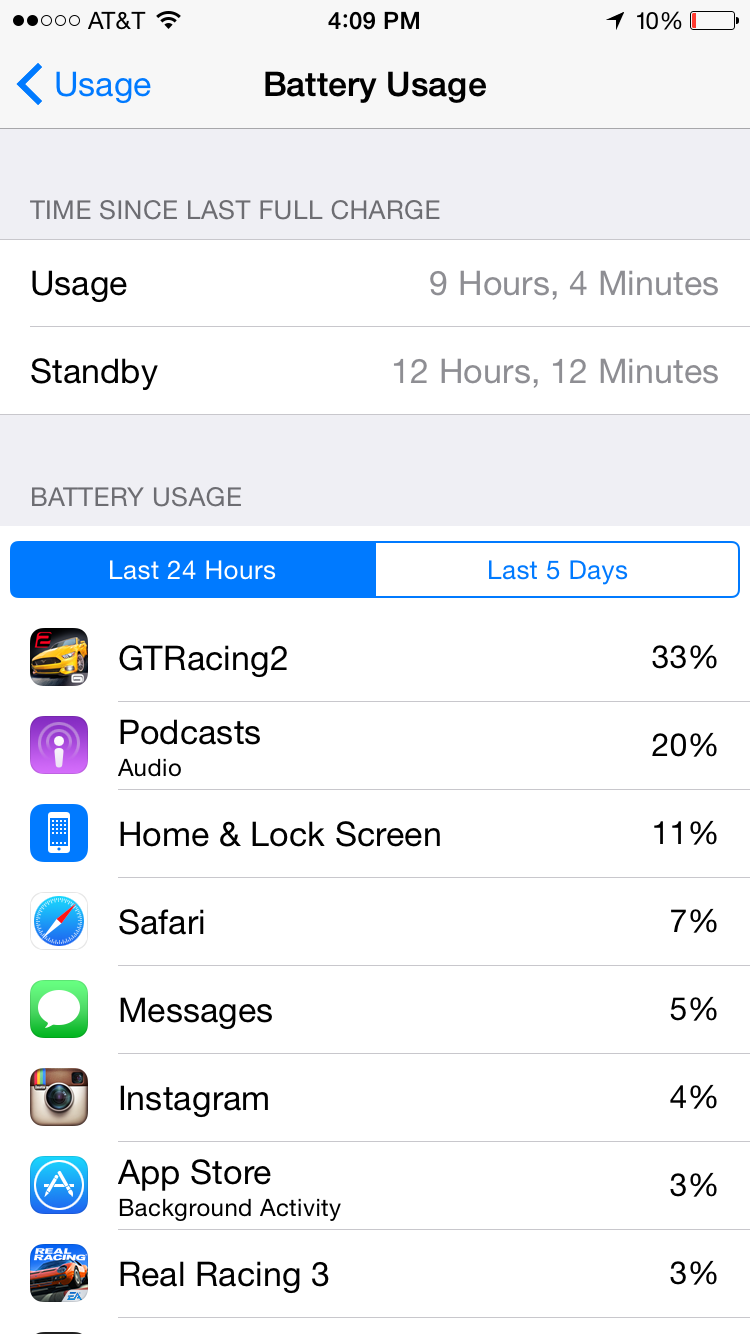This screenshot has height=1334, width=750.
Task: Select the Last 24 Hours segment
Action: coord(193,570)
